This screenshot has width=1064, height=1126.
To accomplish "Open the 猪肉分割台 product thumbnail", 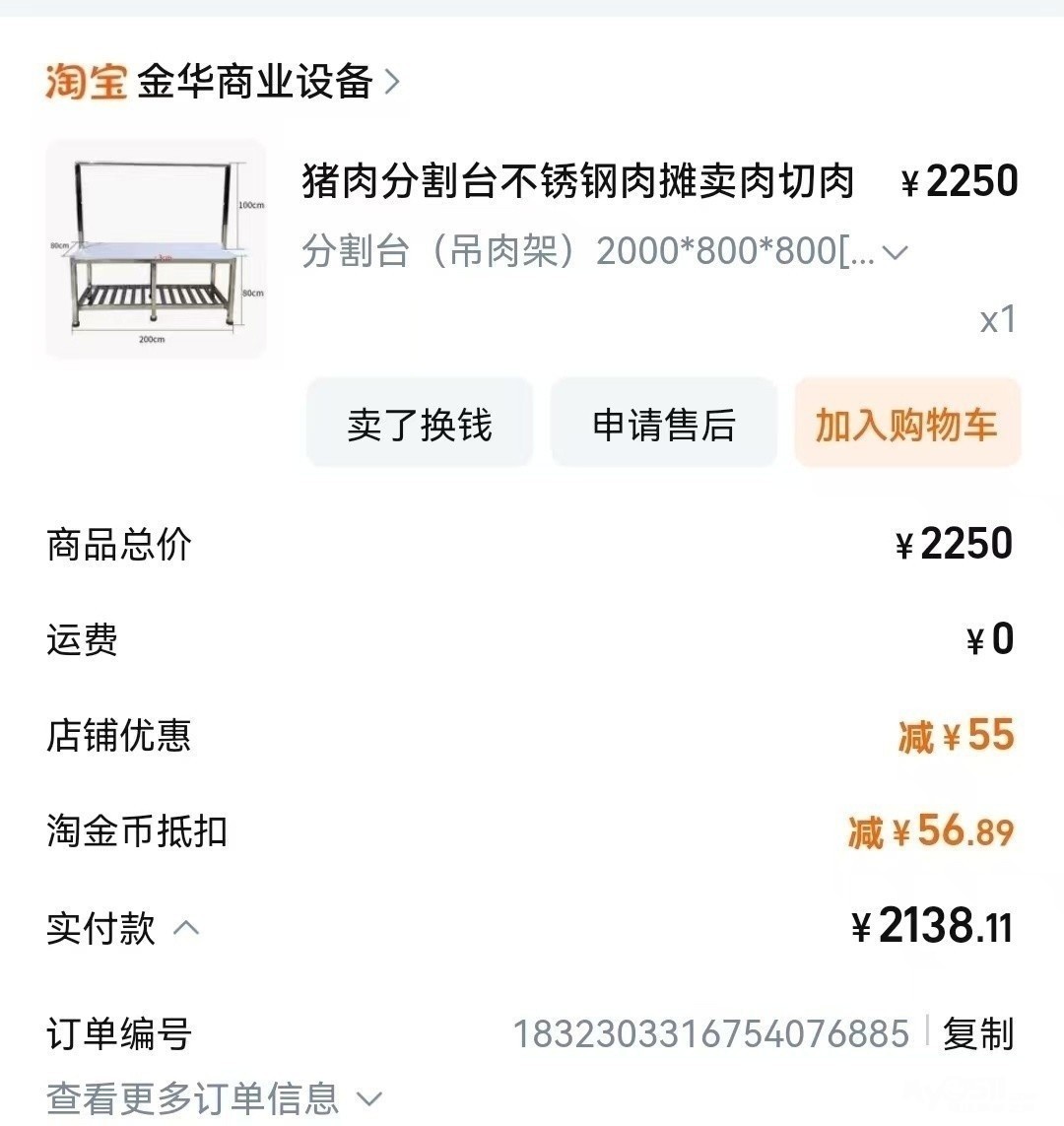I will click(x=156, y=249).
